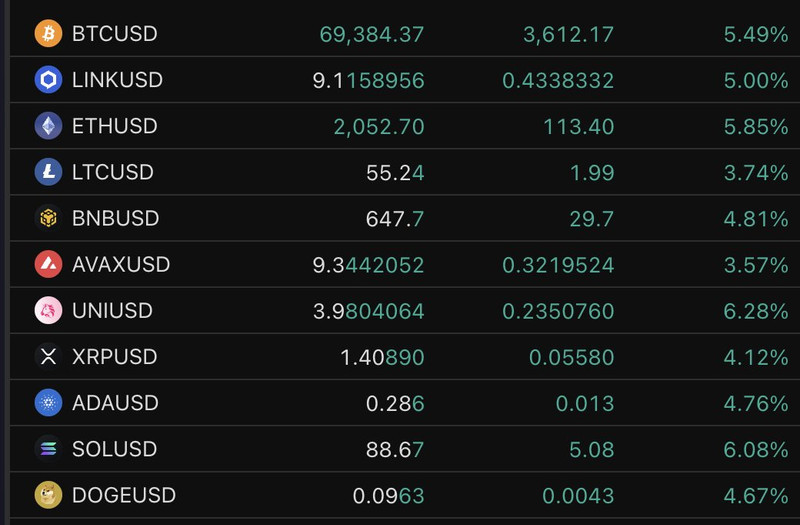The width and height of the screenshot is (800, 525).
Task: Open the UNIUSD row
Action: pos(112,311)
